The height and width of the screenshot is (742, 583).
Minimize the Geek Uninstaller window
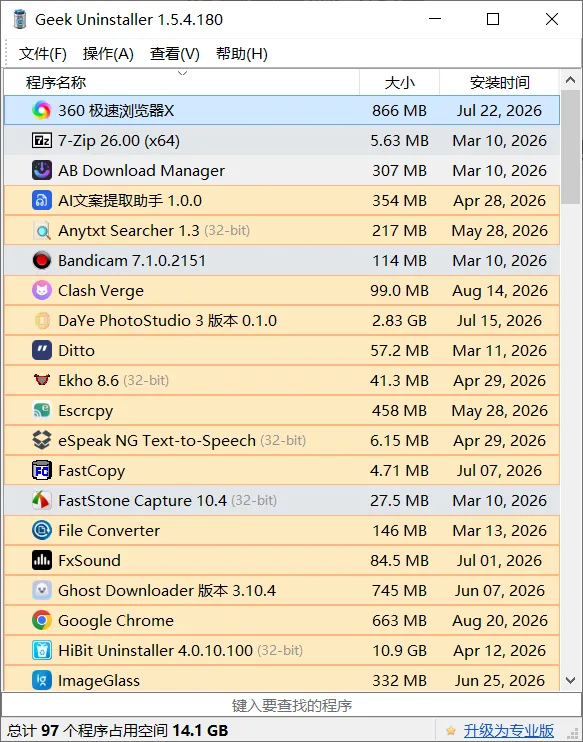pyautogui.click(x=435, y=19)
